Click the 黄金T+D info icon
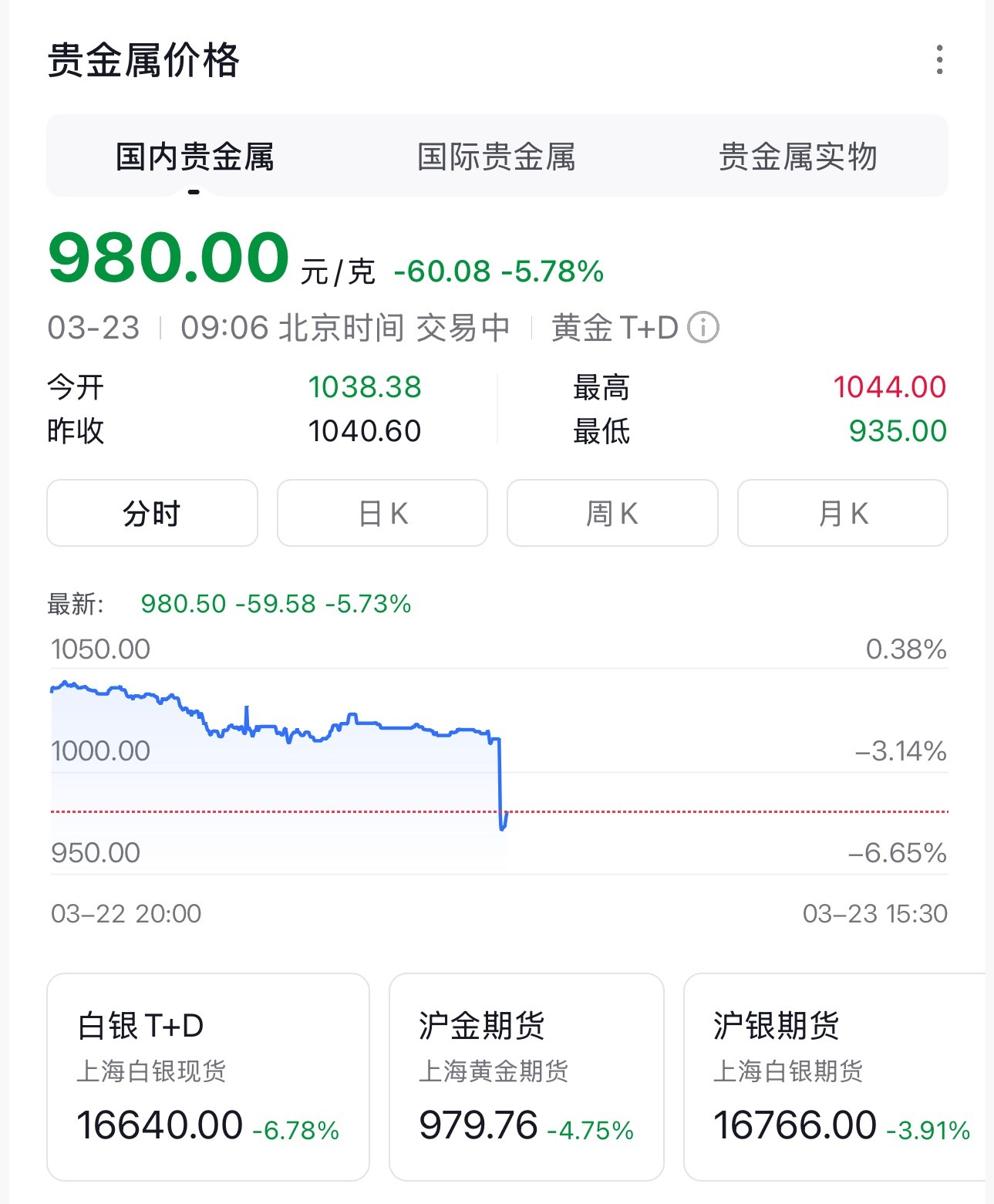 [704, 327]
